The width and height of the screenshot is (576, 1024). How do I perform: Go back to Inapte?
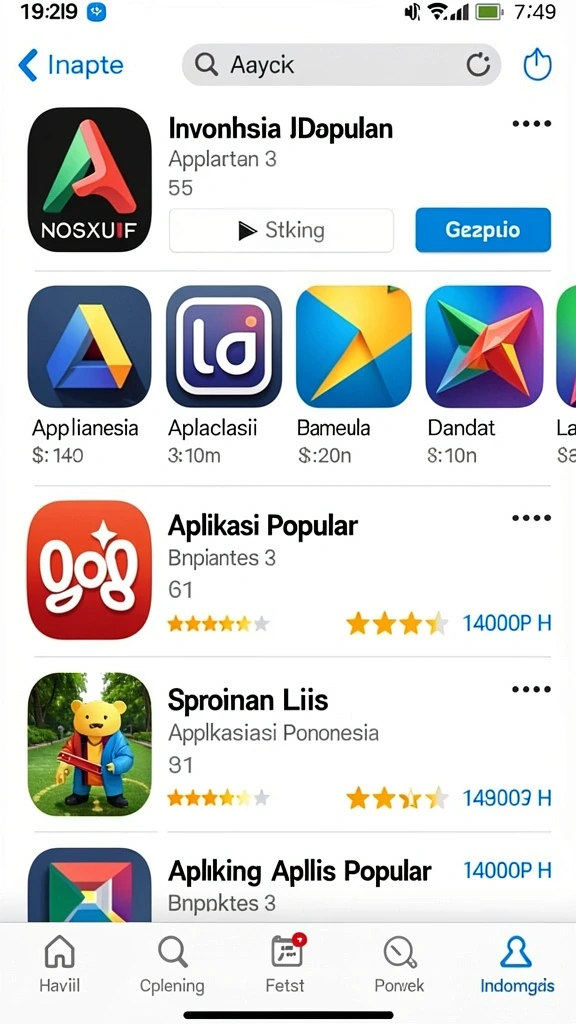[x=71, y=65]
